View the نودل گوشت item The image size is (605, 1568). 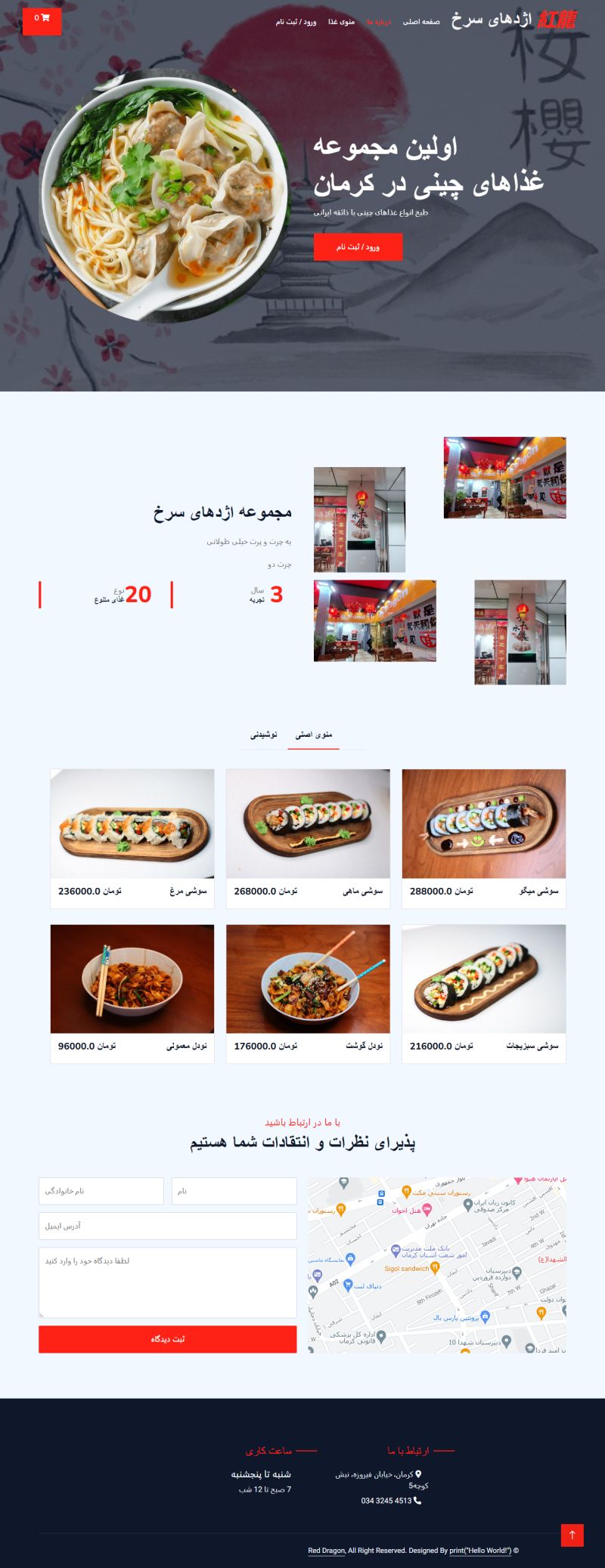pos(308,992)
